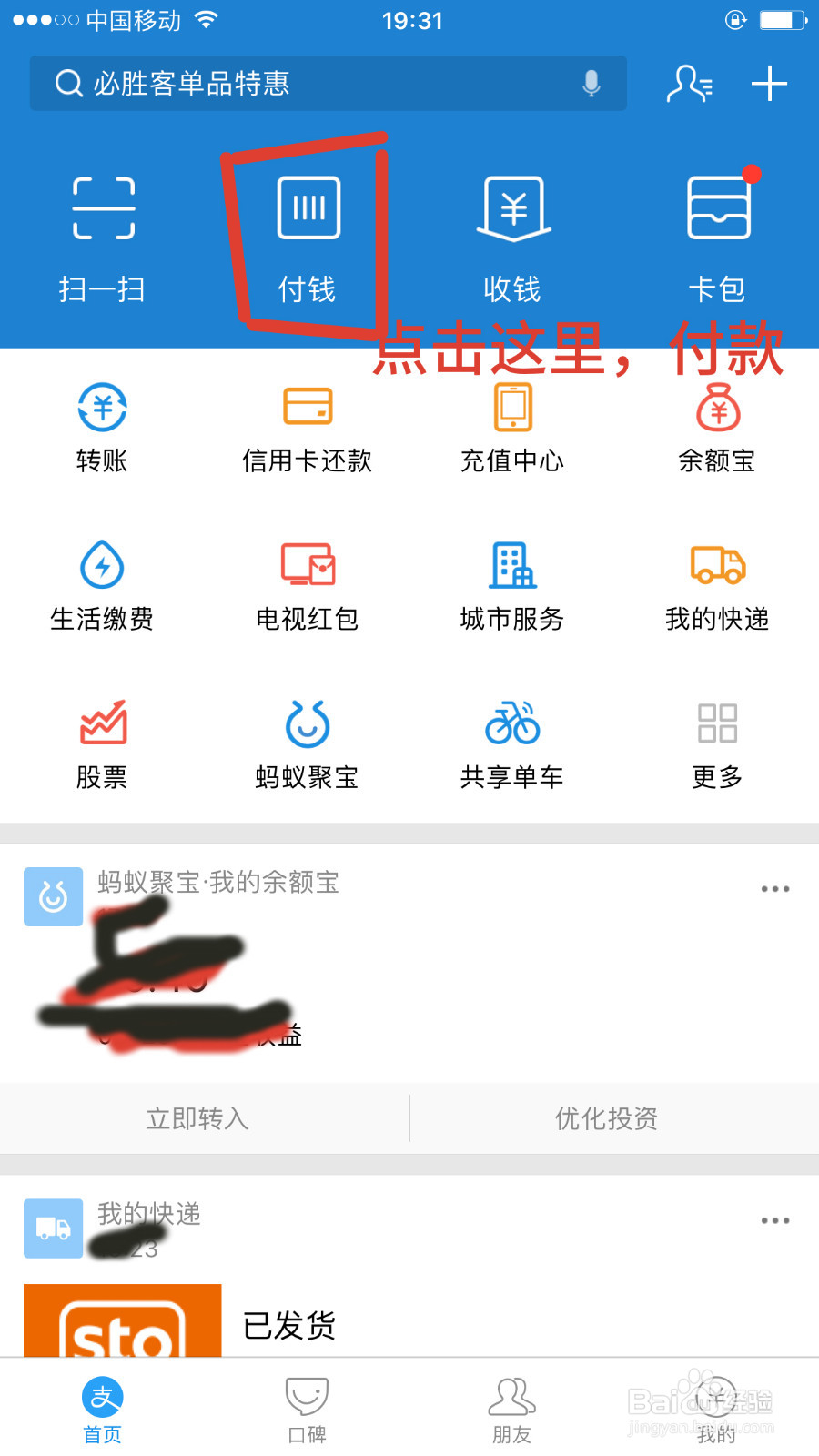Tap the highlighted 付钱 payment icon
Viewport: 819px width, 1456px height.
[x=307, y=232]
